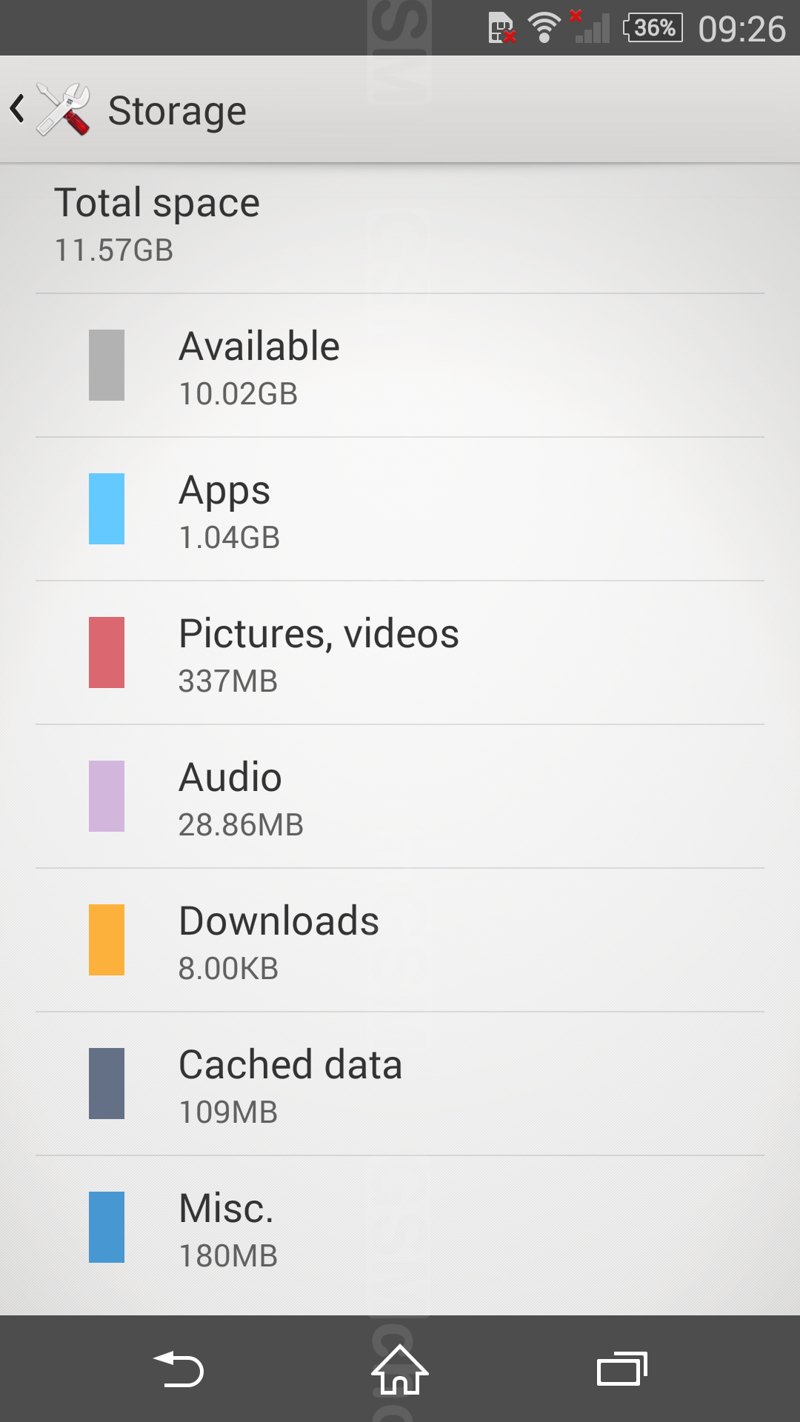Tap the system back button
Image resolution: width=800 pixels, height=1422 pixels.
(179, 1369)
